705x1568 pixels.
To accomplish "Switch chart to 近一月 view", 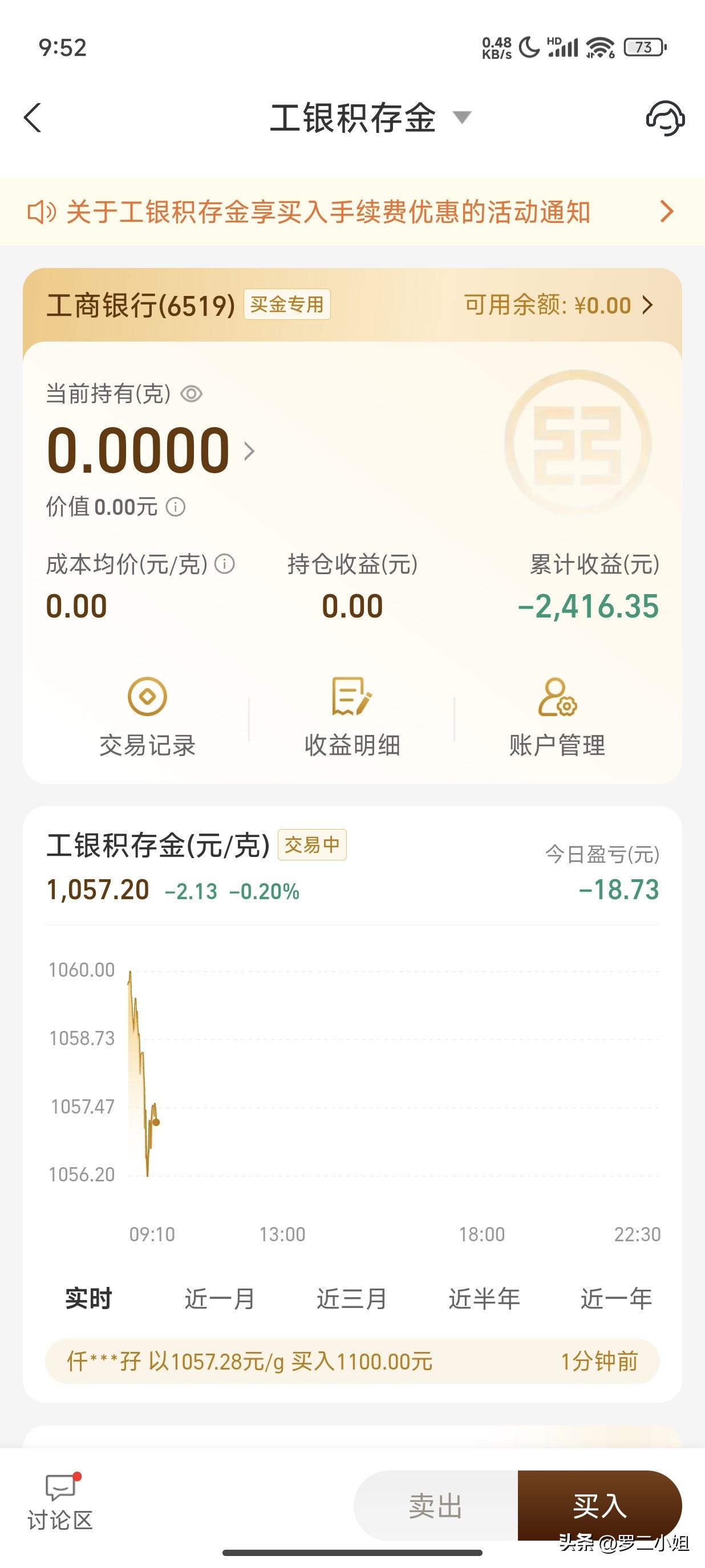I will point(219,1297).
